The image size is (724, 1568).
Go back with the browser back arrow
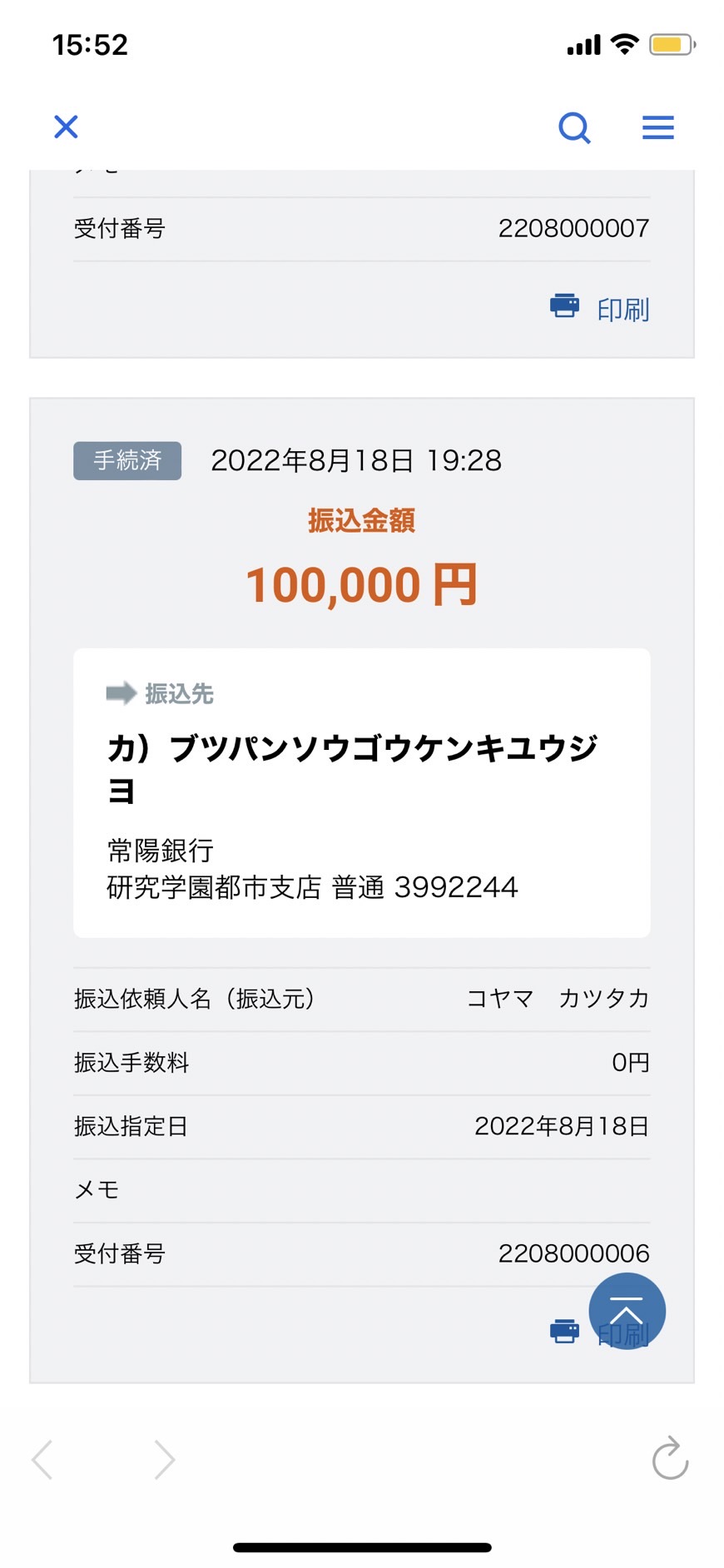click(42, 1459)
